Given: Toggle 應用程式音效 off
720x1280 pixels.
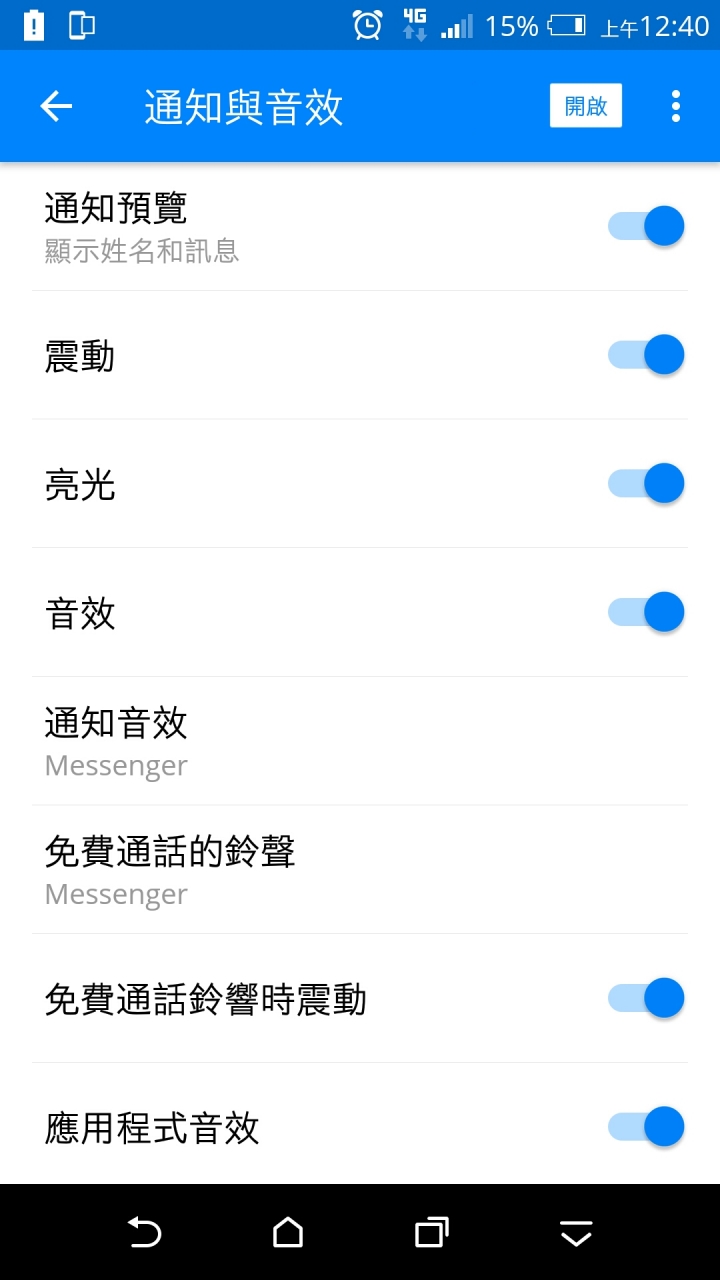Looking at the screenshot, I should point(646,1127).
